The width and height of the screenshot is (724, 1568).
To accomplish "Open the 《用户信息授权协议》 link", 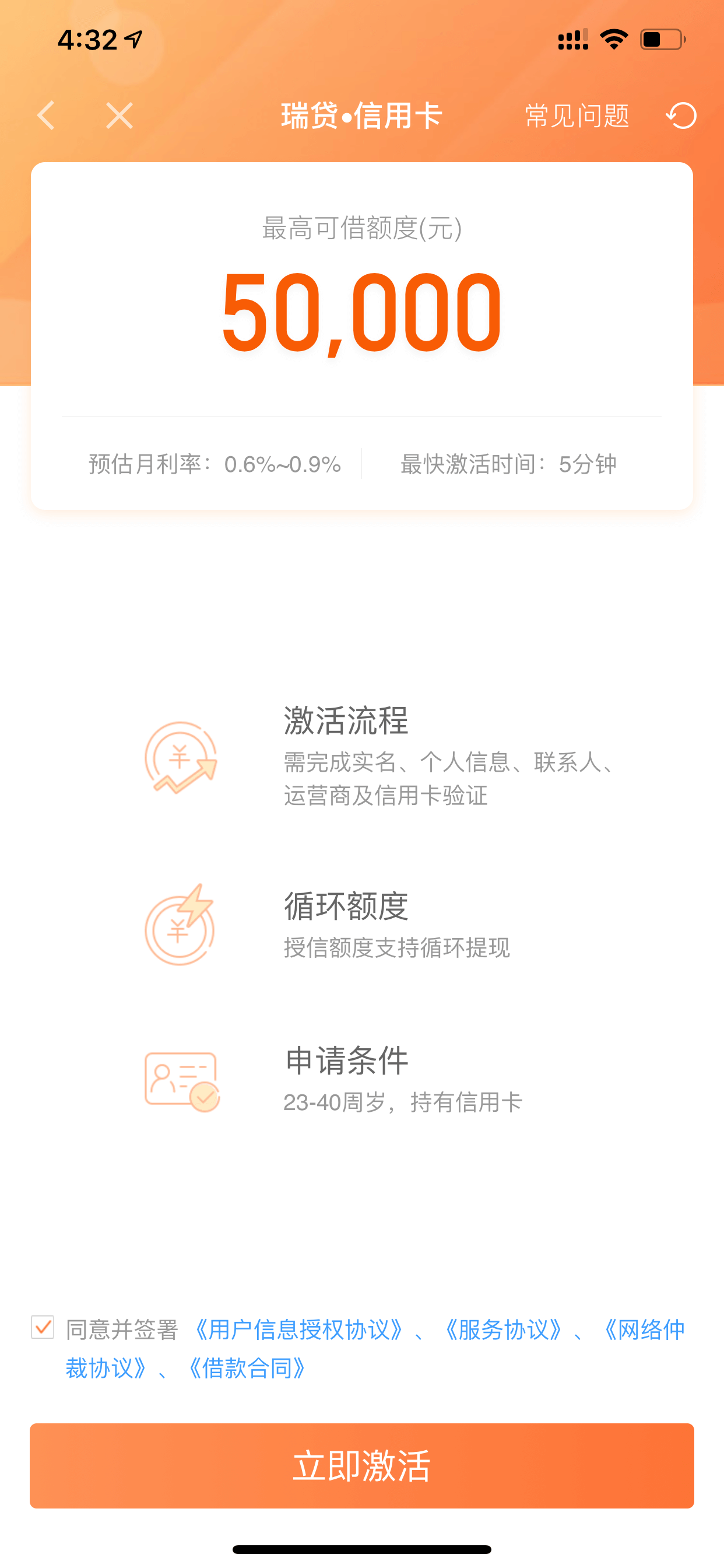I will pos(298,1329).
